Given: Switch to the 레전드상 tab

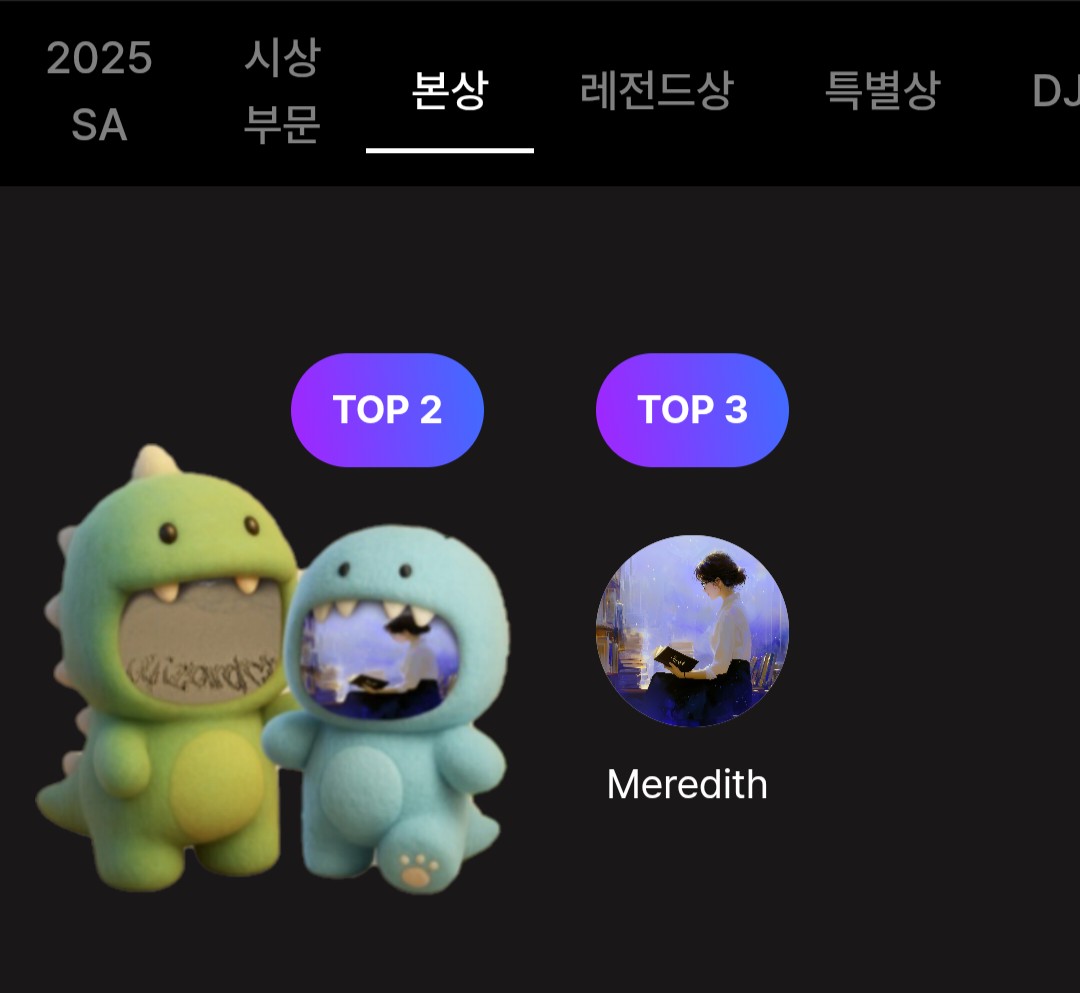Looking at the screenshot, I should (x=656, y=92).
